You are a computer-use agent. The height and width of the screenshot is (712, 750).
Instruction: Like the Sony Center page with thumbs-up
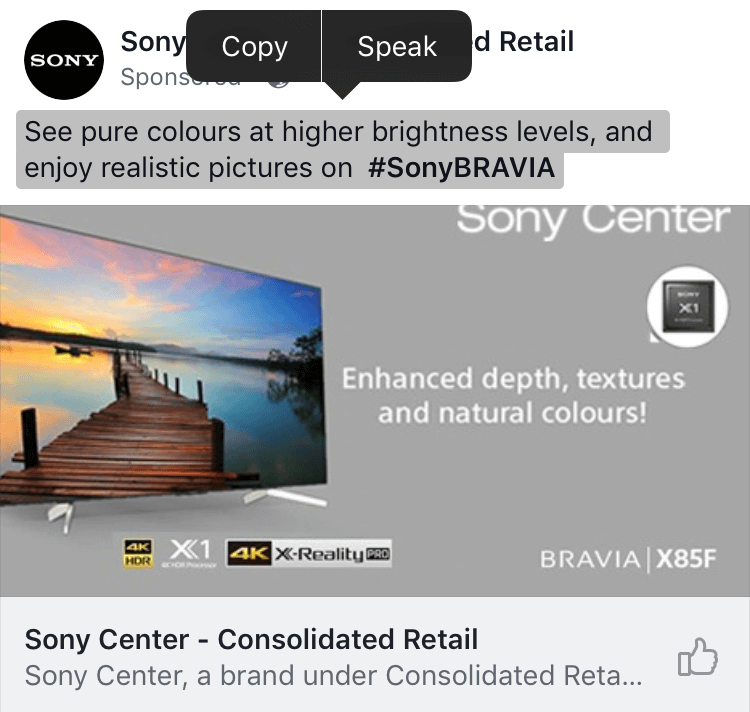tap(697, 657)
